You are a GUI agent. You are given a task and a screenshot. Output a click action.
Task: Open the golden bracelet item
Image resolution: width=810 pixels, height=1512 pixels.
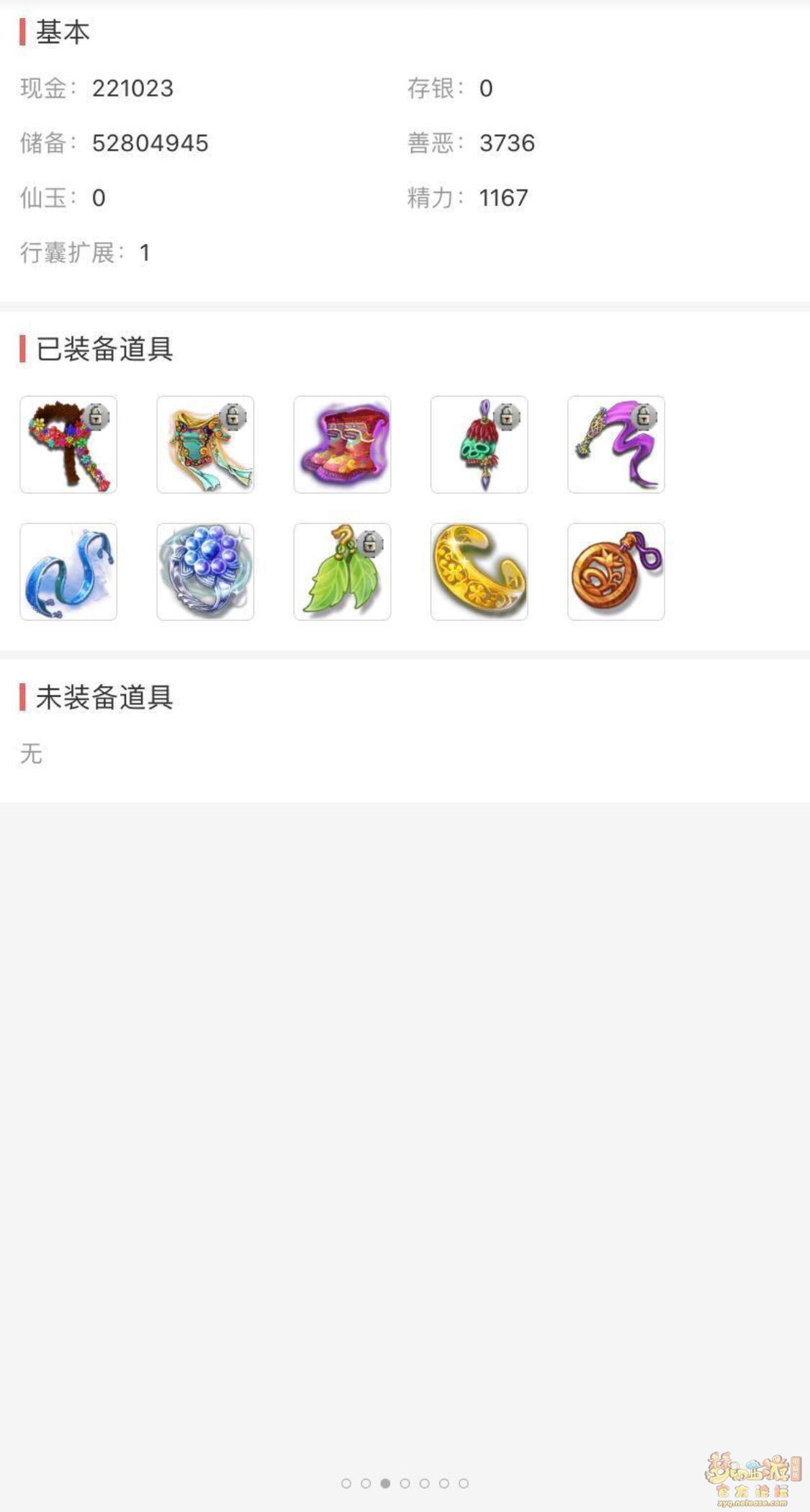479,572
